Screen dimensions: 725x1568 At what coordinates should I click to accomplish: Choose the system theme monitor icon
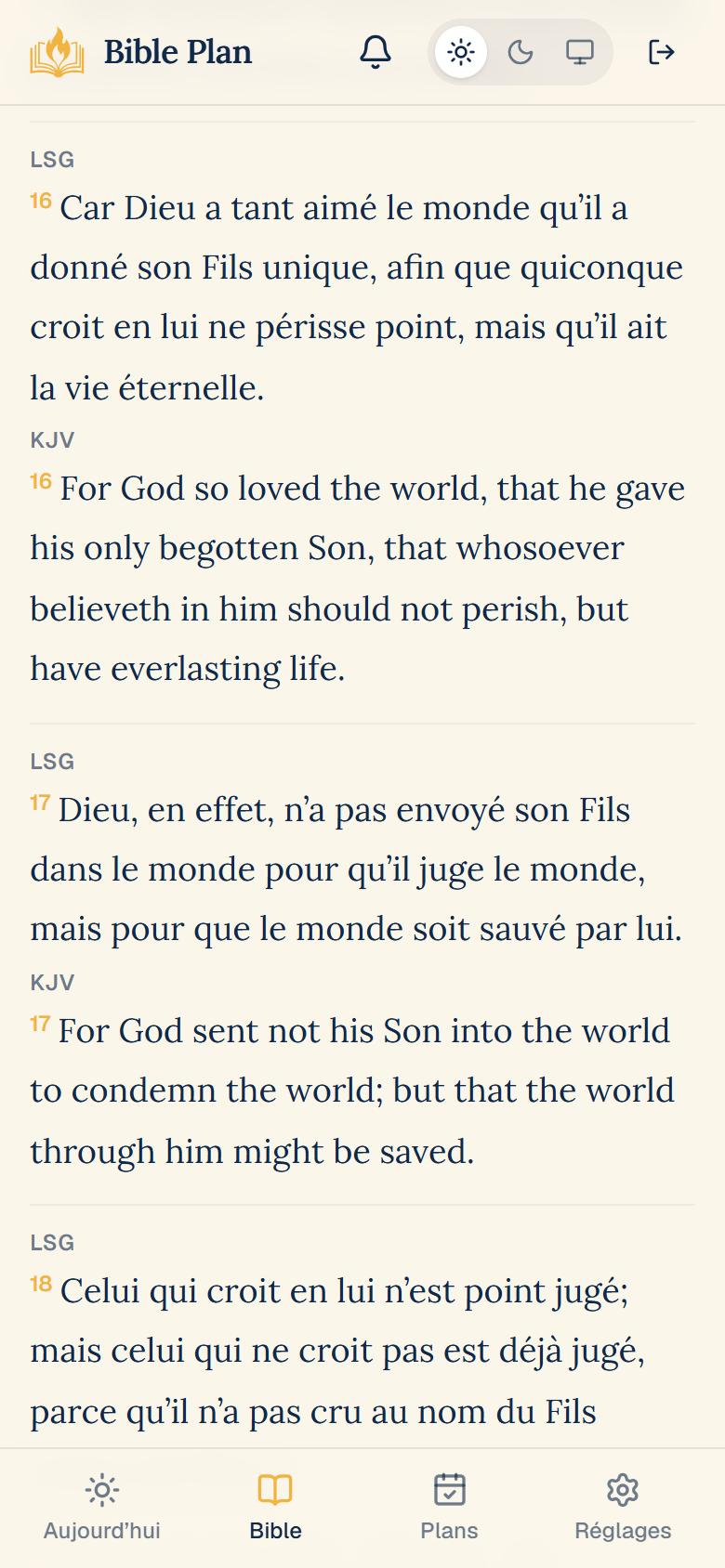580,52
